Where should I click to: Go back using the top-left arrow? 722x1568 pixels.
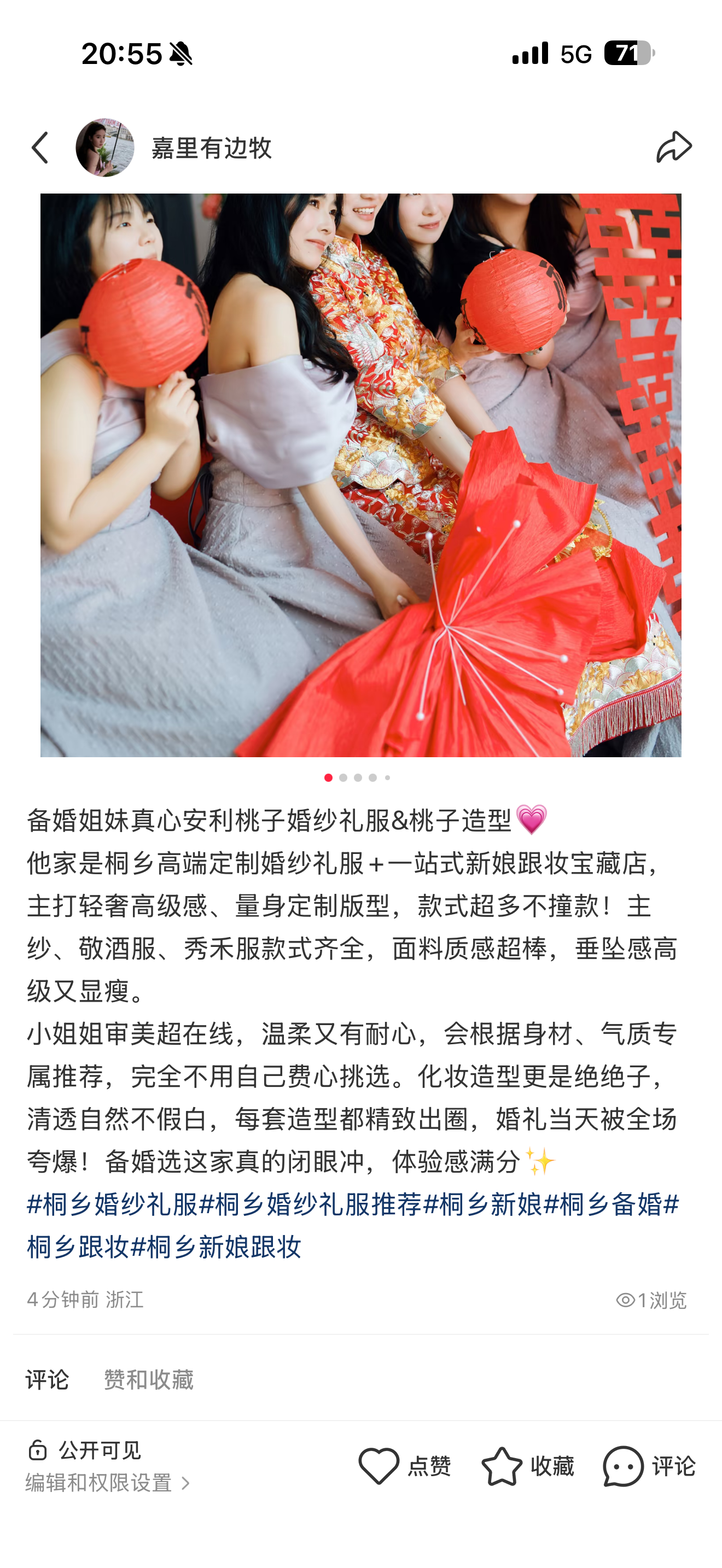[x=40, y=148]
